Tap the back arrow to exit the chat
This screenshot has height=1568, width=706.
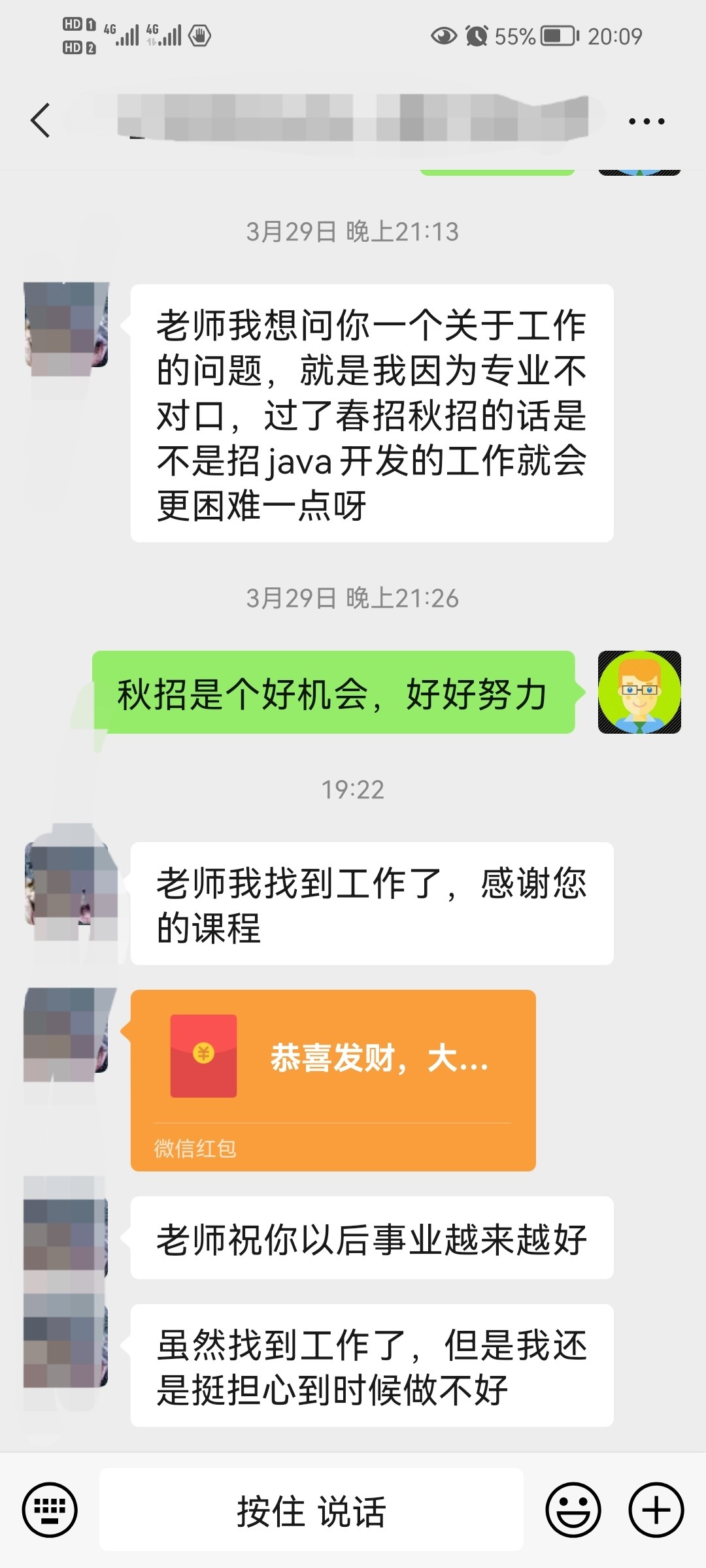(41, 120)
